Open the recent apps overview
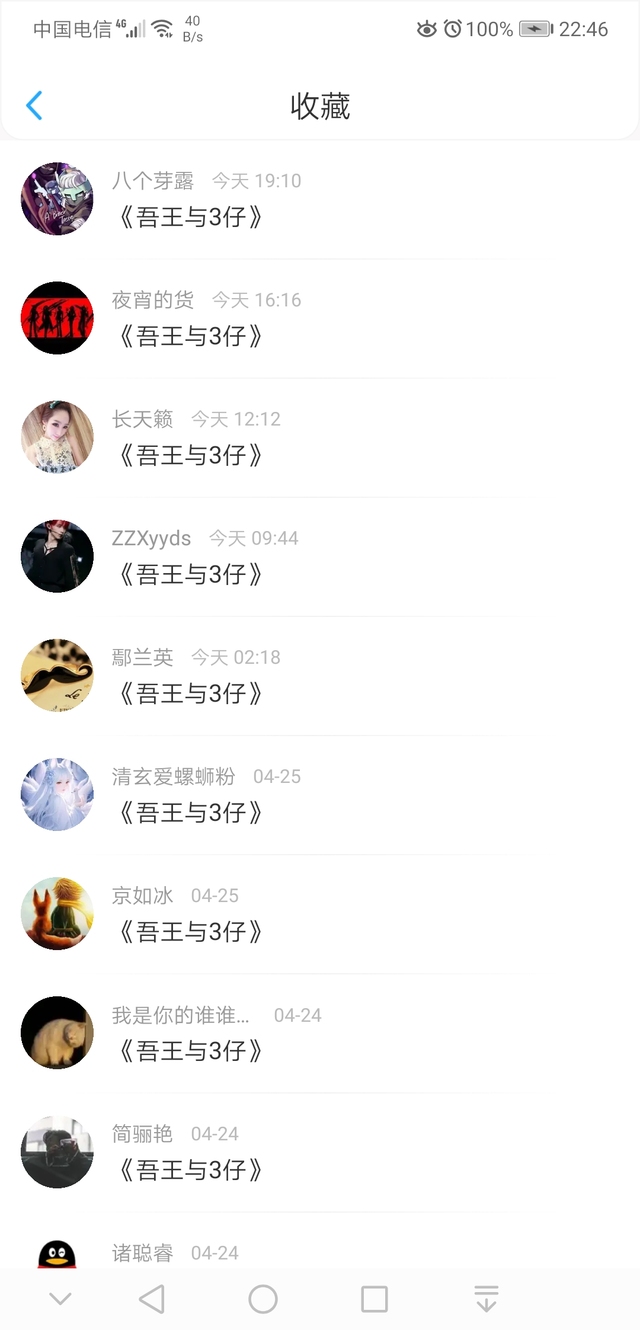Viewport: 640px width, 1330px height. 374,1299
